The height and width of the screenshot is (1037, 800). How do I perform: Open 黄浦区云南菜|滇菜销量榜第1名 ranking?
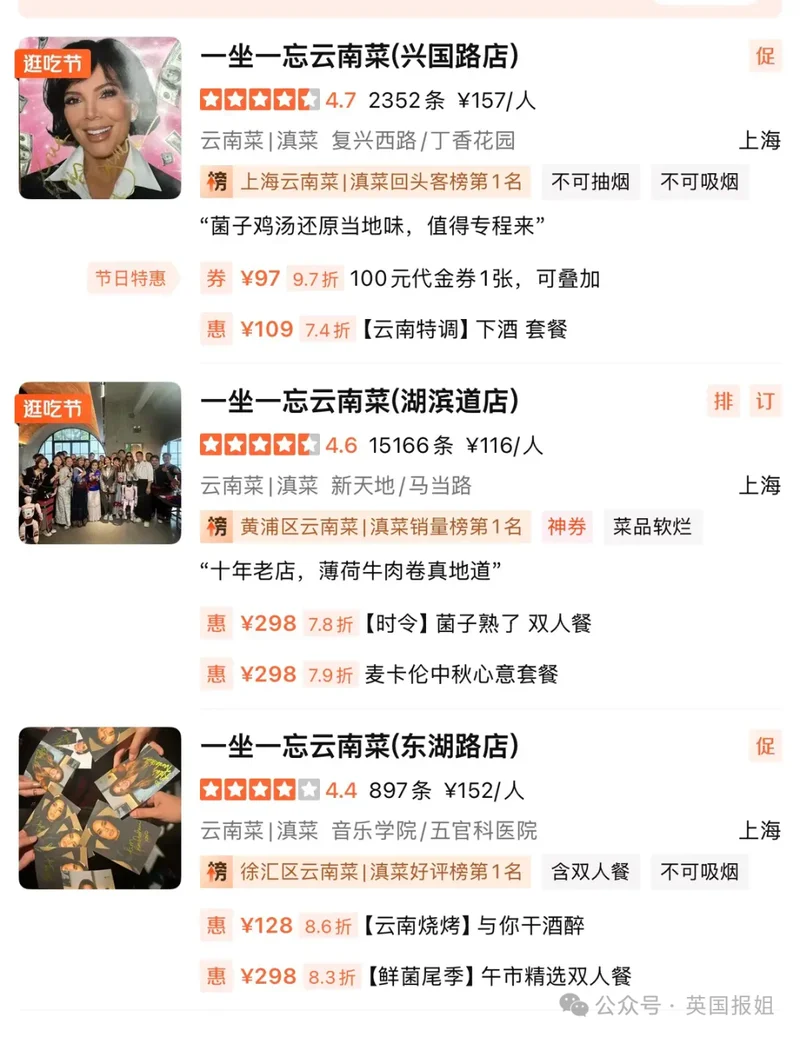(366, 527)
